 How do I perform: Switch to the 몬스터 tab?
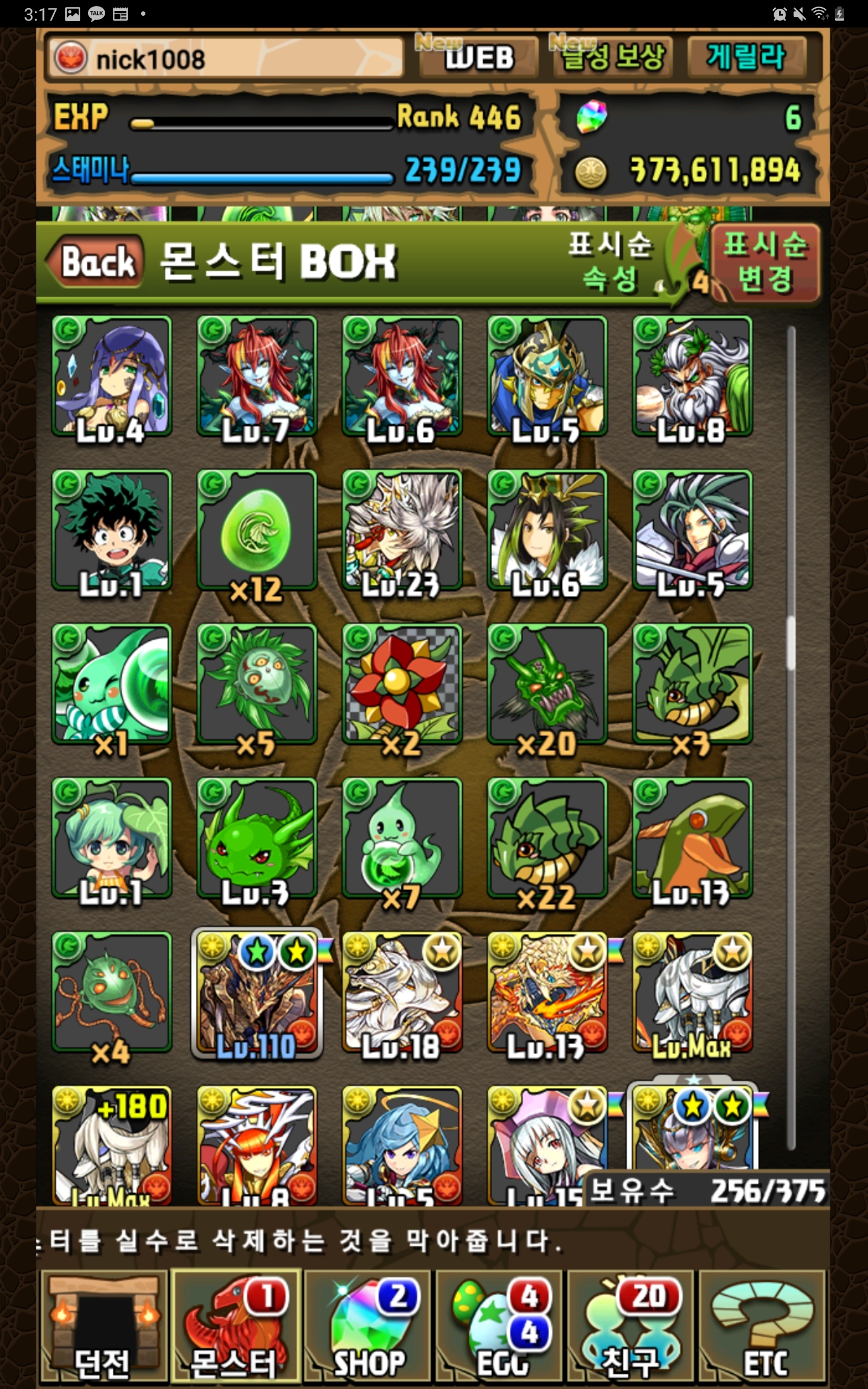click(235, 1326)
